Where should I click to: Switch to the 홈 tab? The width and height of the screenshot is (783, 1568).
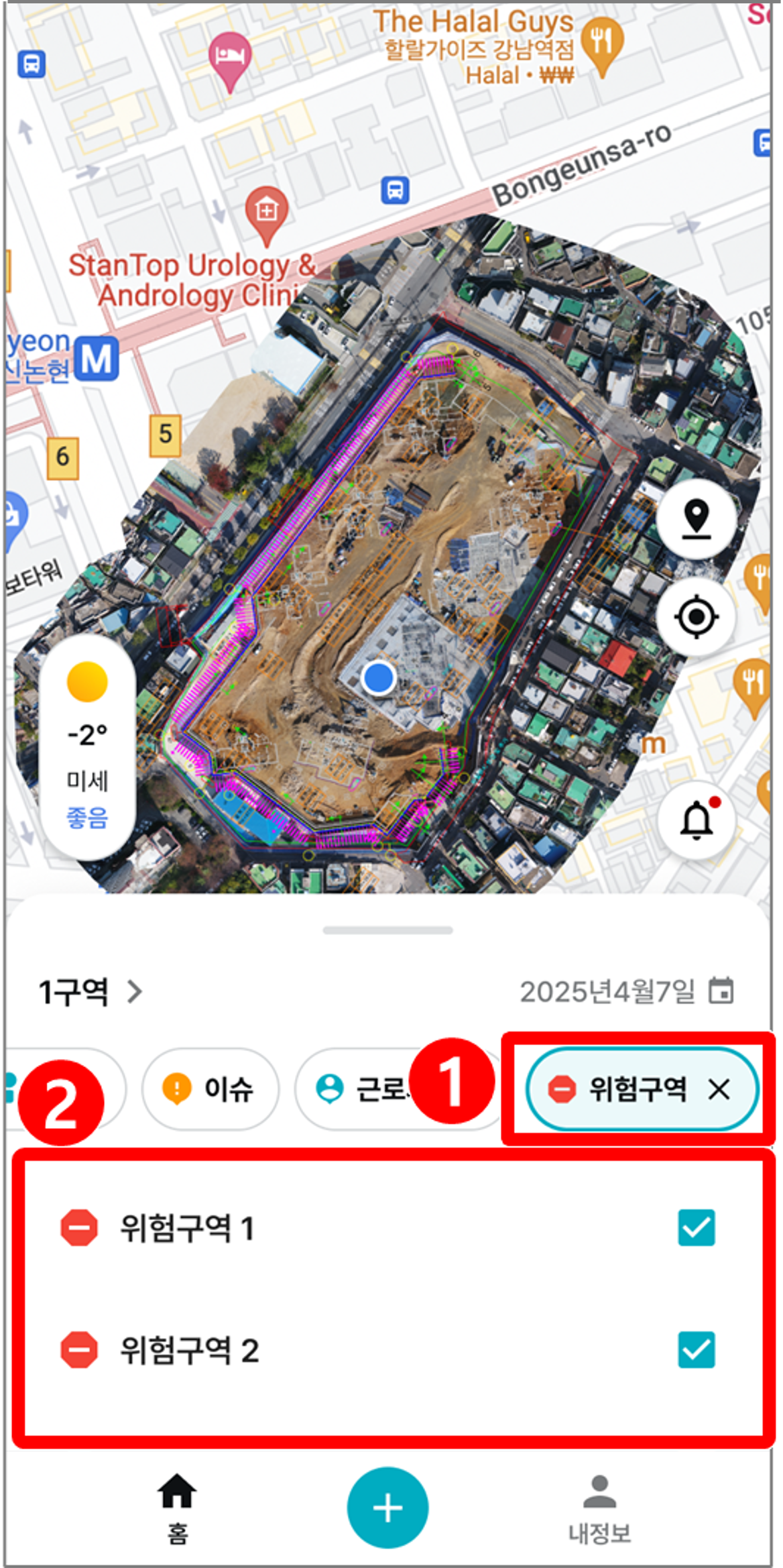177,1508
